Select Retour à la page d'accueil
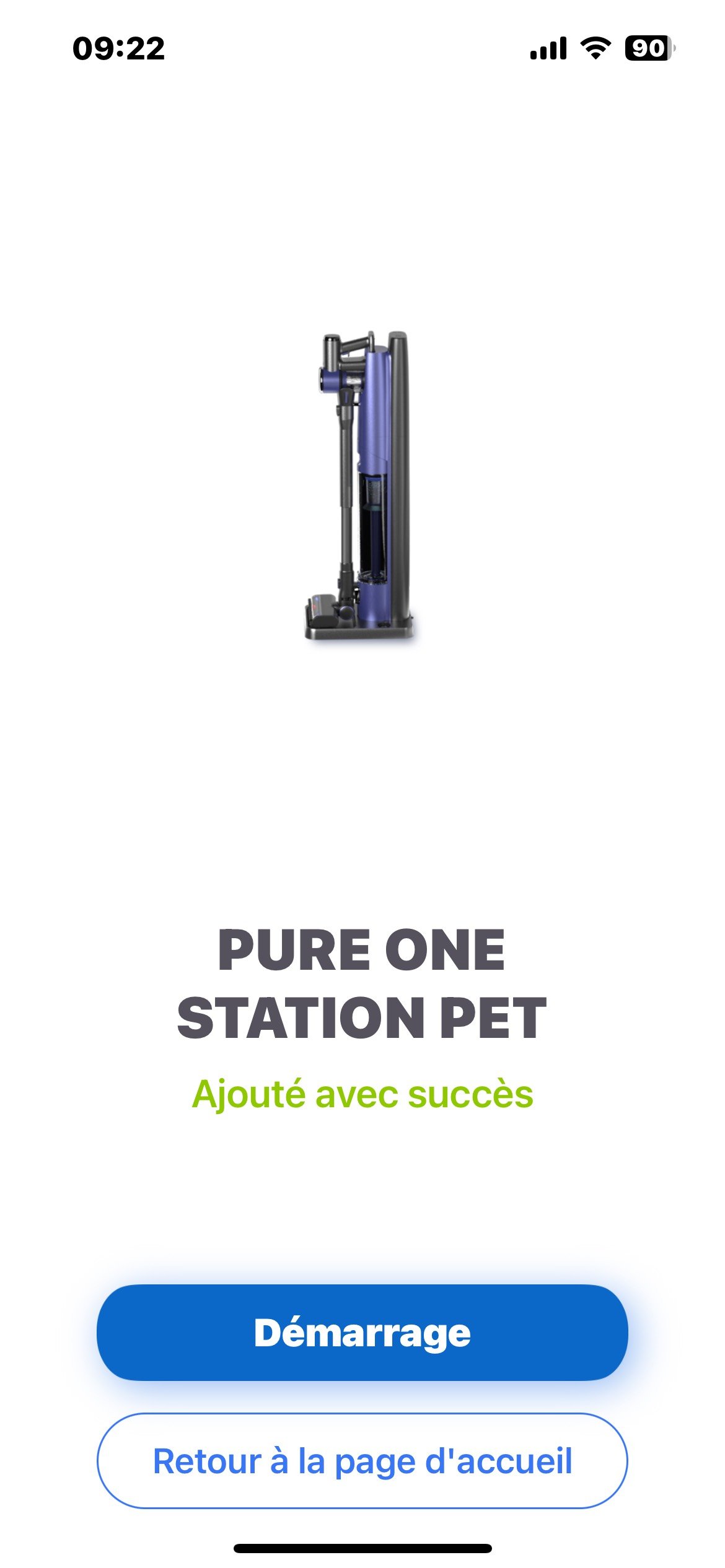This screenshot has height=1568, width=725. point(362,1461)
